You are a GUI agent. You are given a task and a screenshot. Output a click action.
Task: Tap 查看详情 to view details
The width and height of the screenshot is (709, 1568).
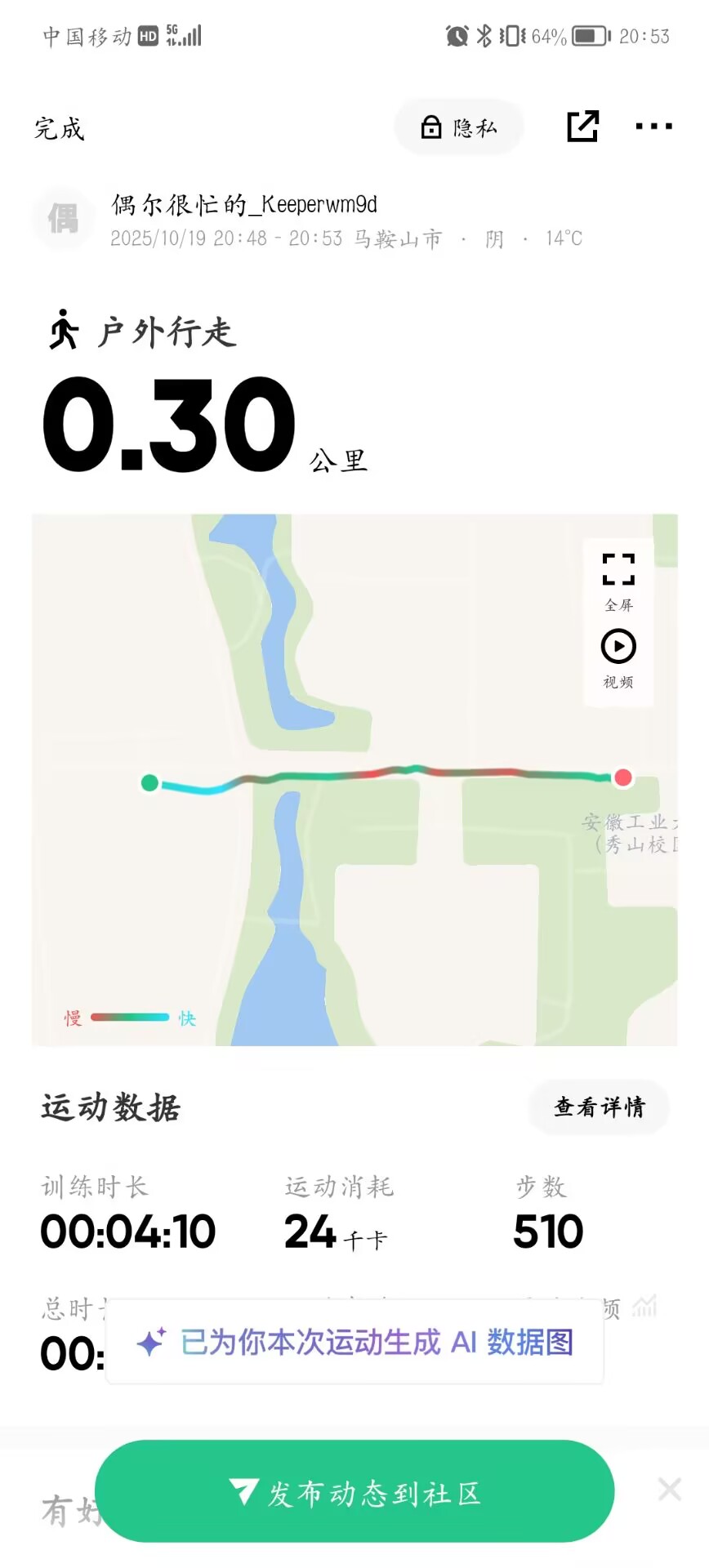tap(600, 1107)
